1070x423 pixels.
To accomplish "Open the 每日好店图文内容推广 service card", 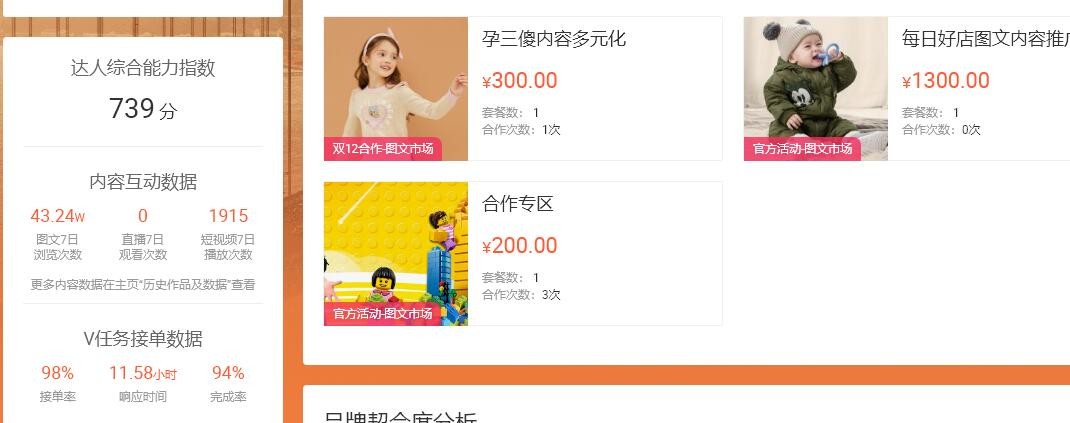I will click(x=984, y=40).
